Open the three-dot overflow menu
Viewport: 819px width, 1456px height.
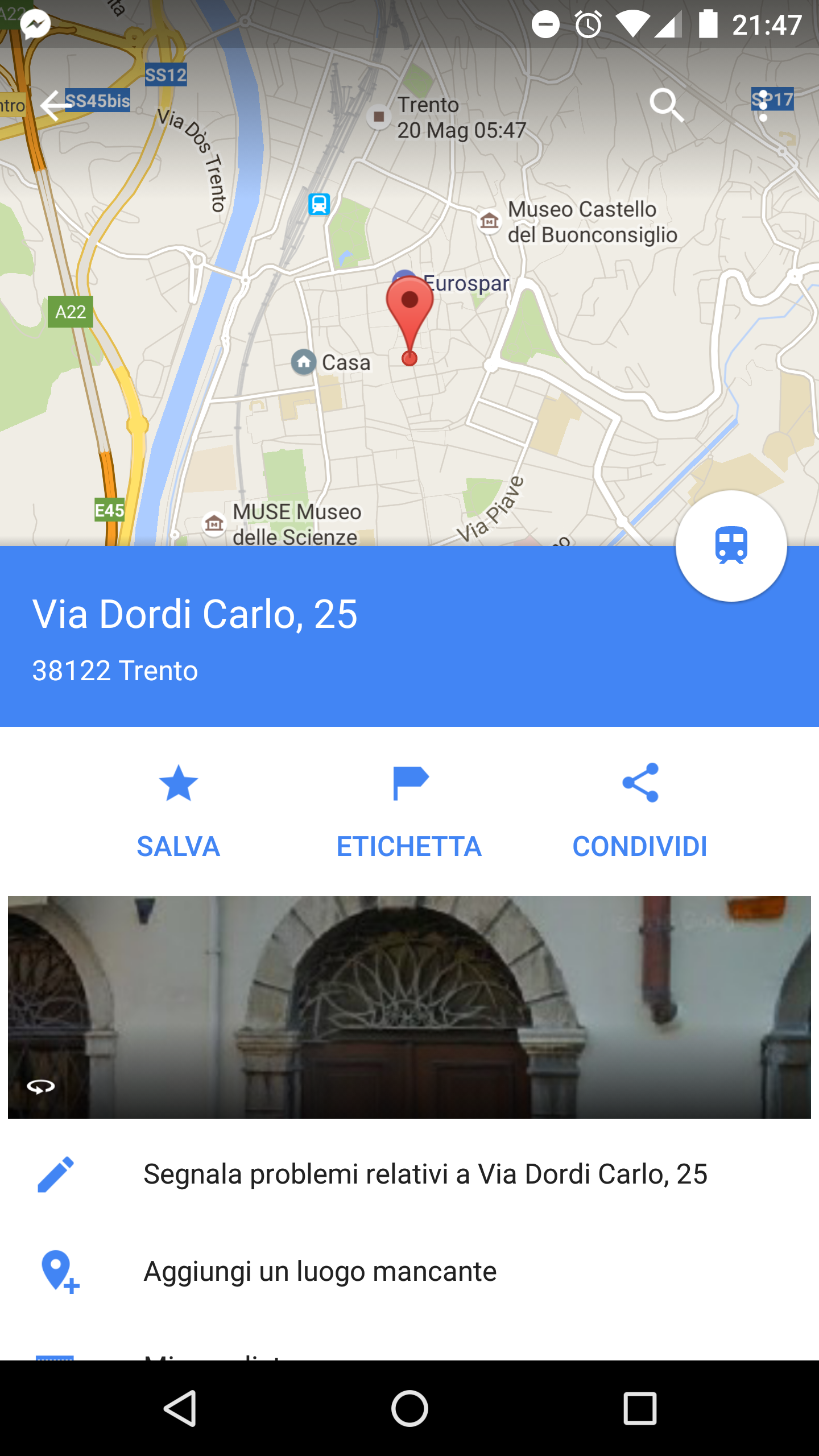[x=763, y=106]
